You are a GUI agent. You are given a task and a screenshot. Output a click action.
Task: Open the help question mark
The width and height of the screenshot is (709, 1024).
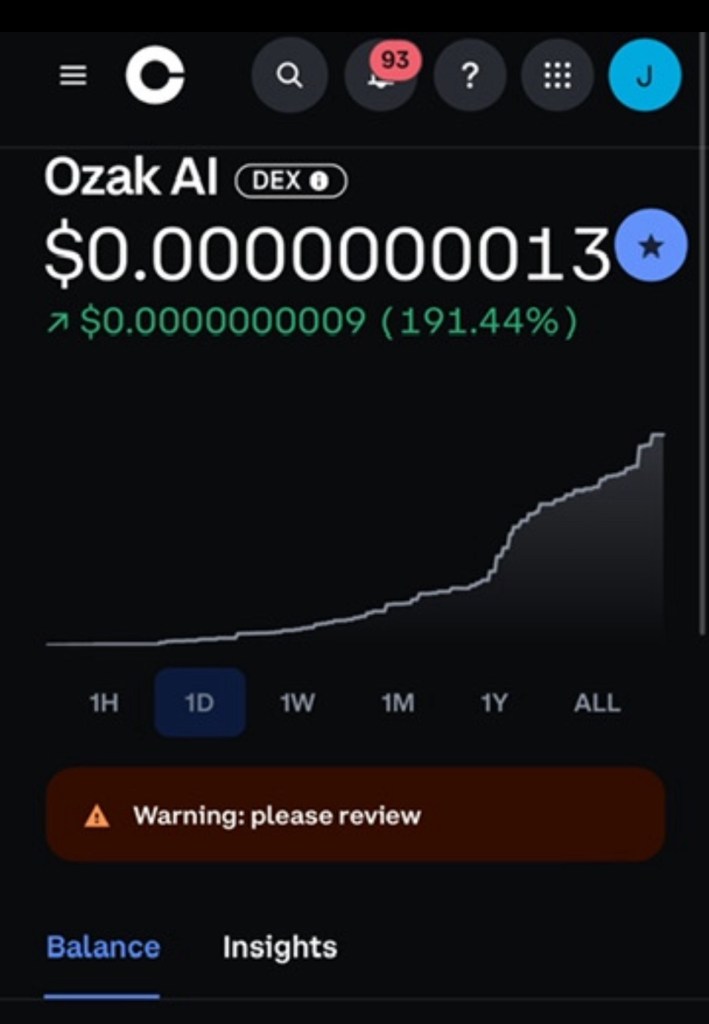coord(470,76)
